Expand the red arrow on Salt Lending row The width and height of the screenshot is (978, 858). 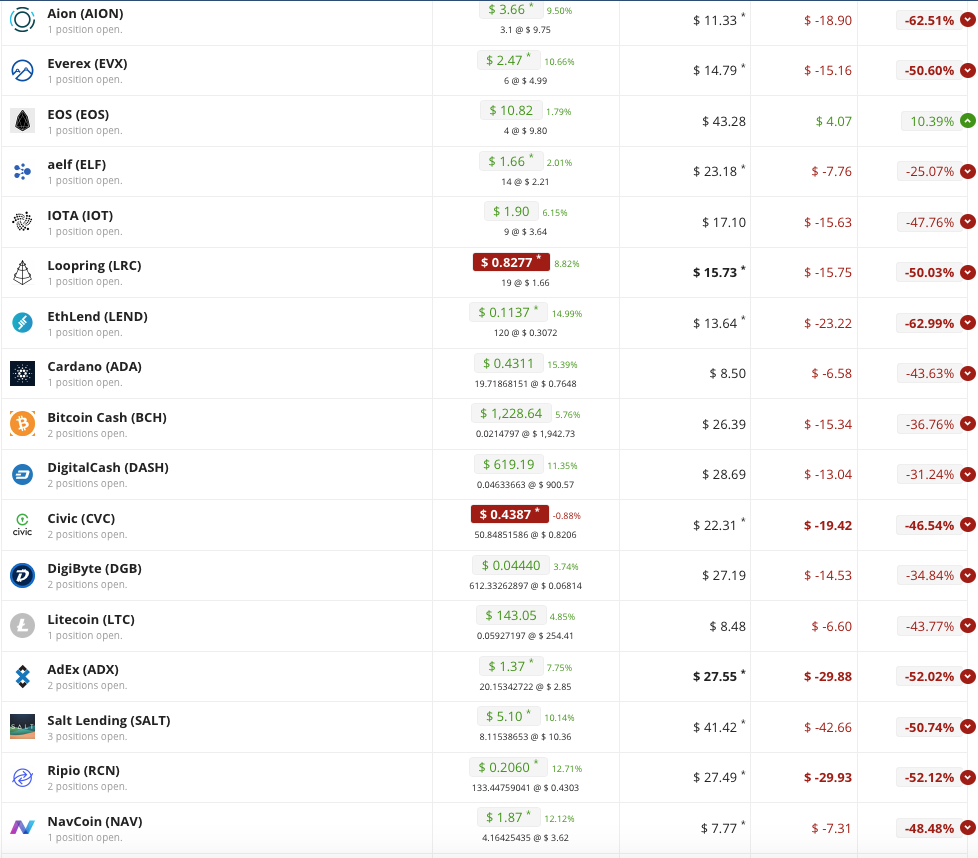click(x=967, y=727)
